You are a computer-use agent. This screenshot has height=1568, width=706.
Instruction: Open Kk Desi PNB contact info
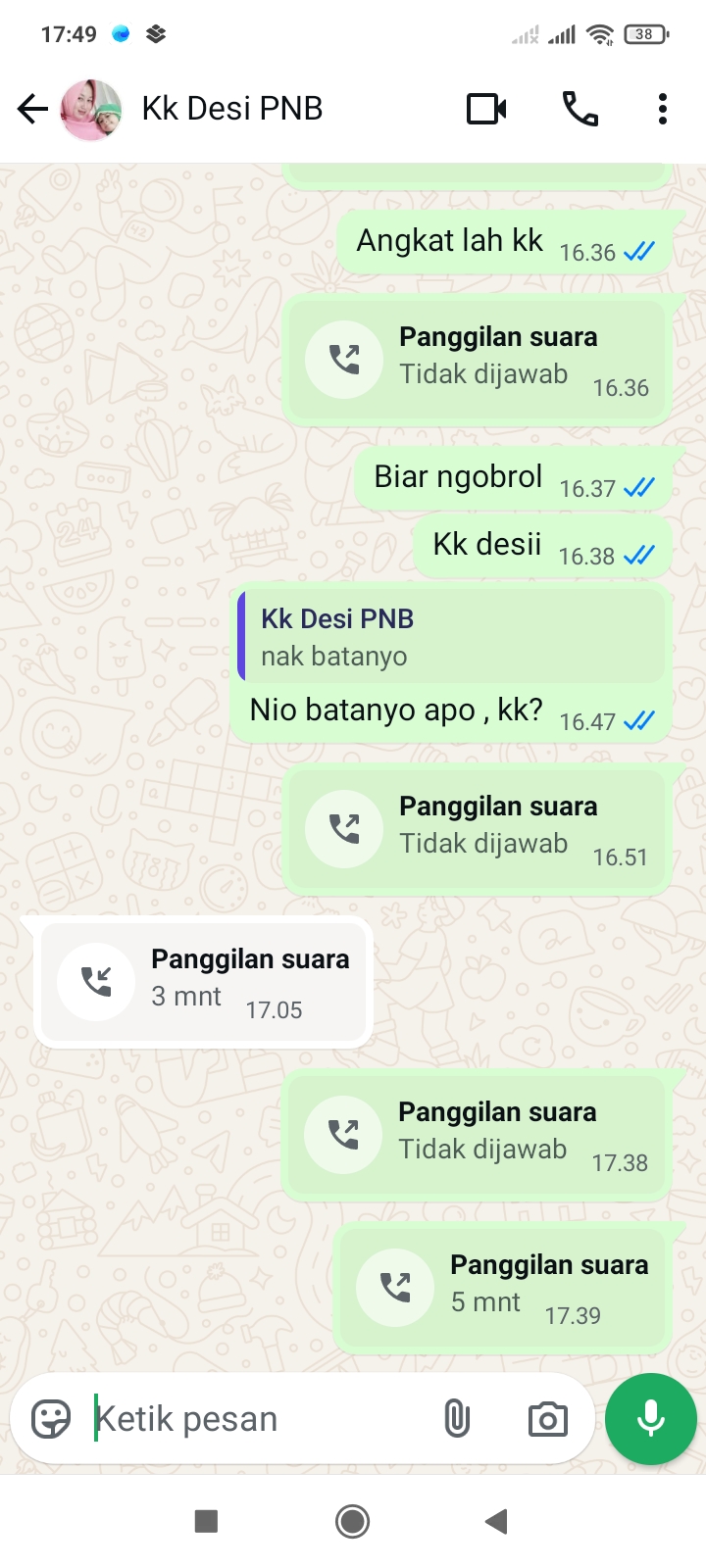point(232,109)
